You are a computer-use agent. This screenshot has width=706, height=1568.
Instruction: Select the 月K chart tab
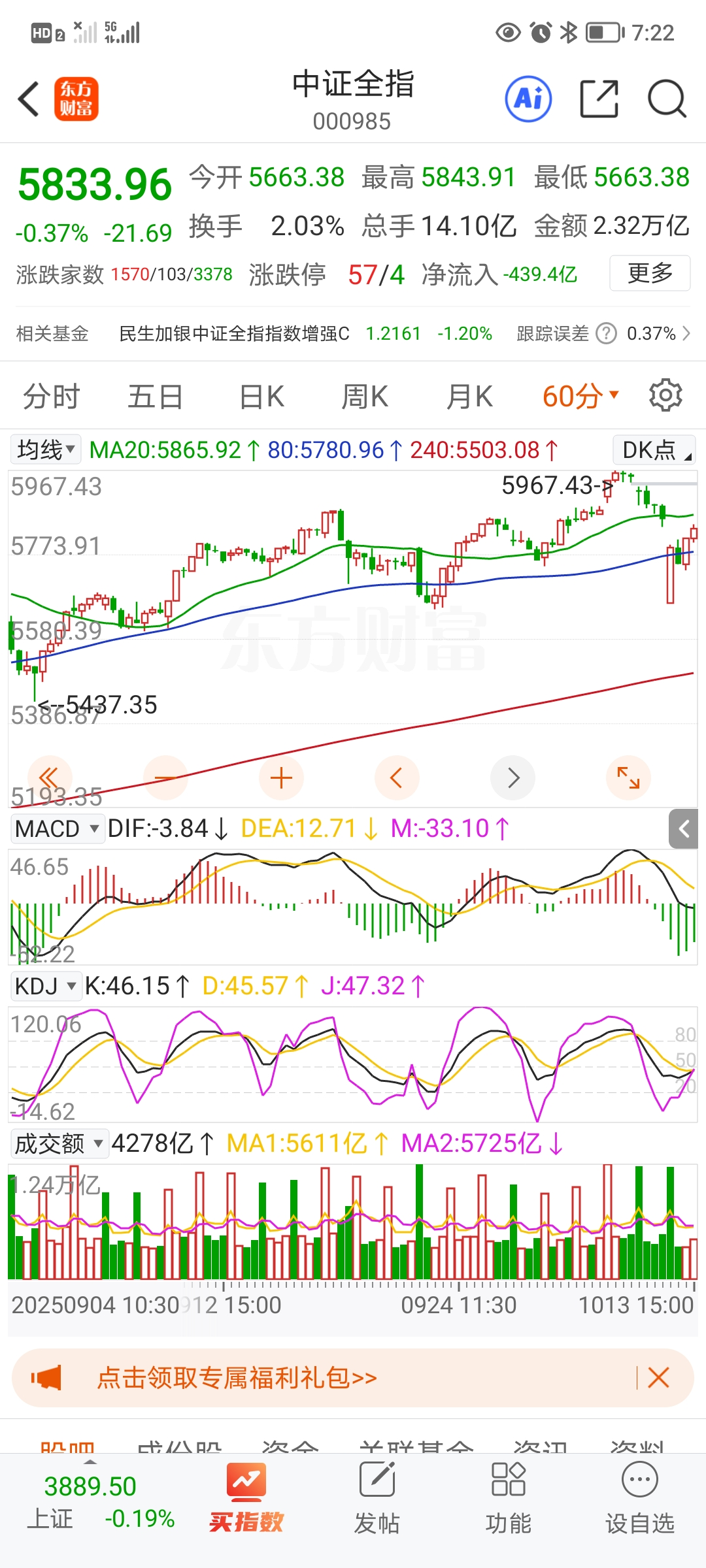pyautogui.click(x=469, y=397)
